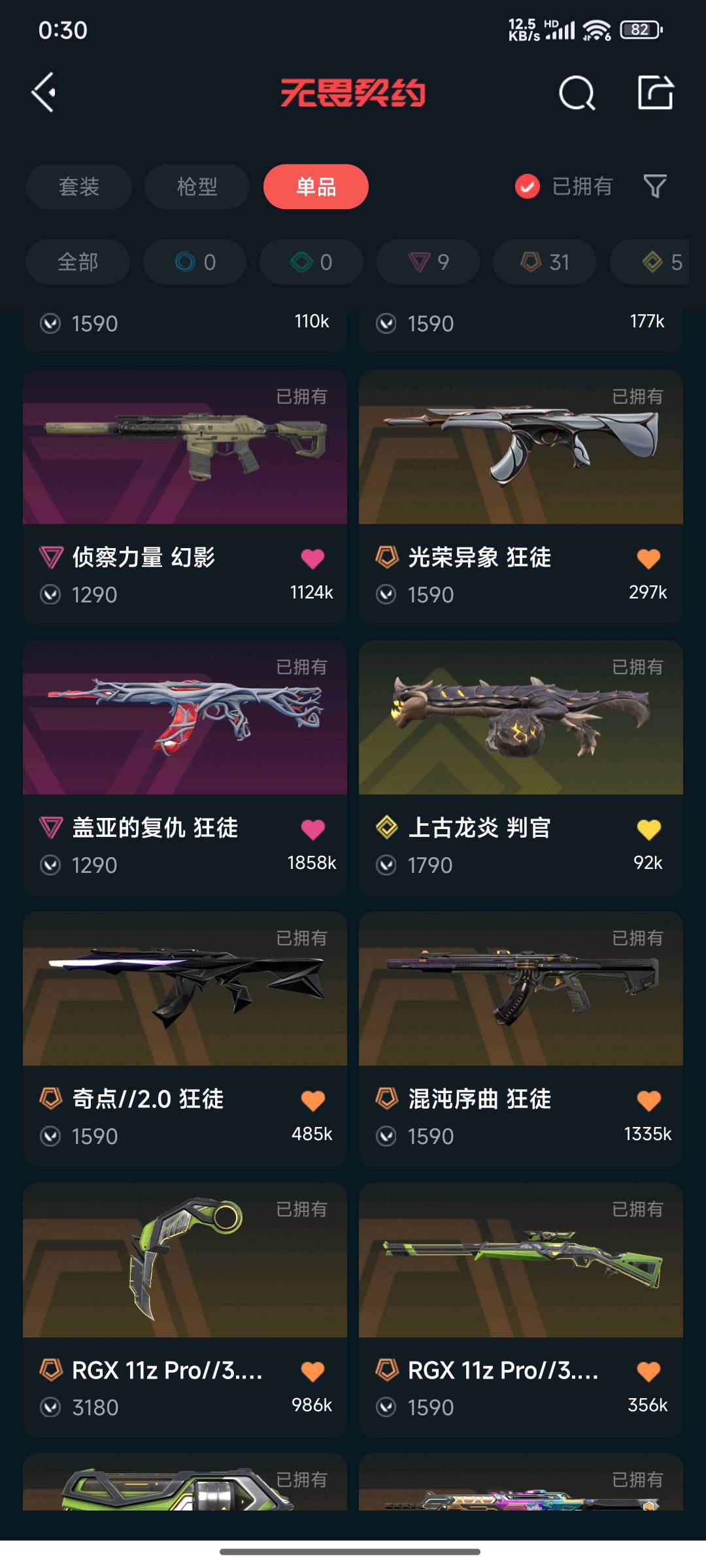
Task: Filter by the purple tier chip showing 9
Action: (x=428, y=262)
